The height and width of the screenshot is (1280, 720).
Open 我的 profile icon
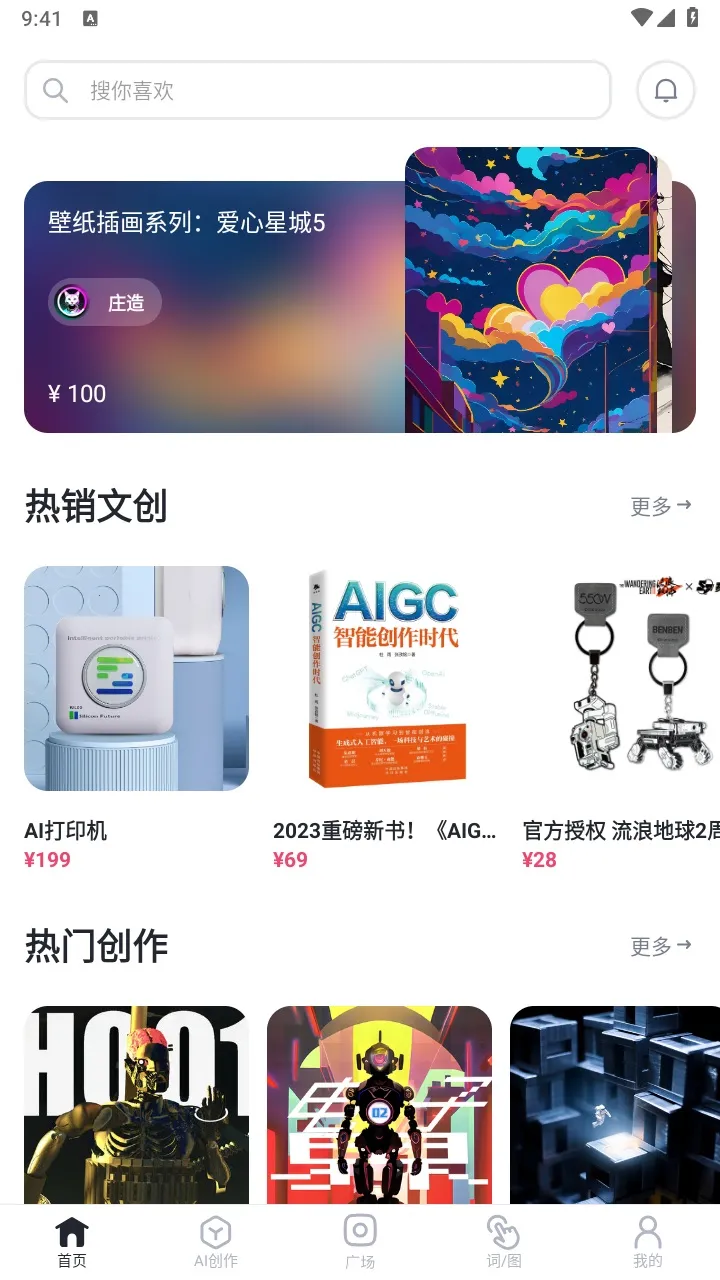(647, 1229)
